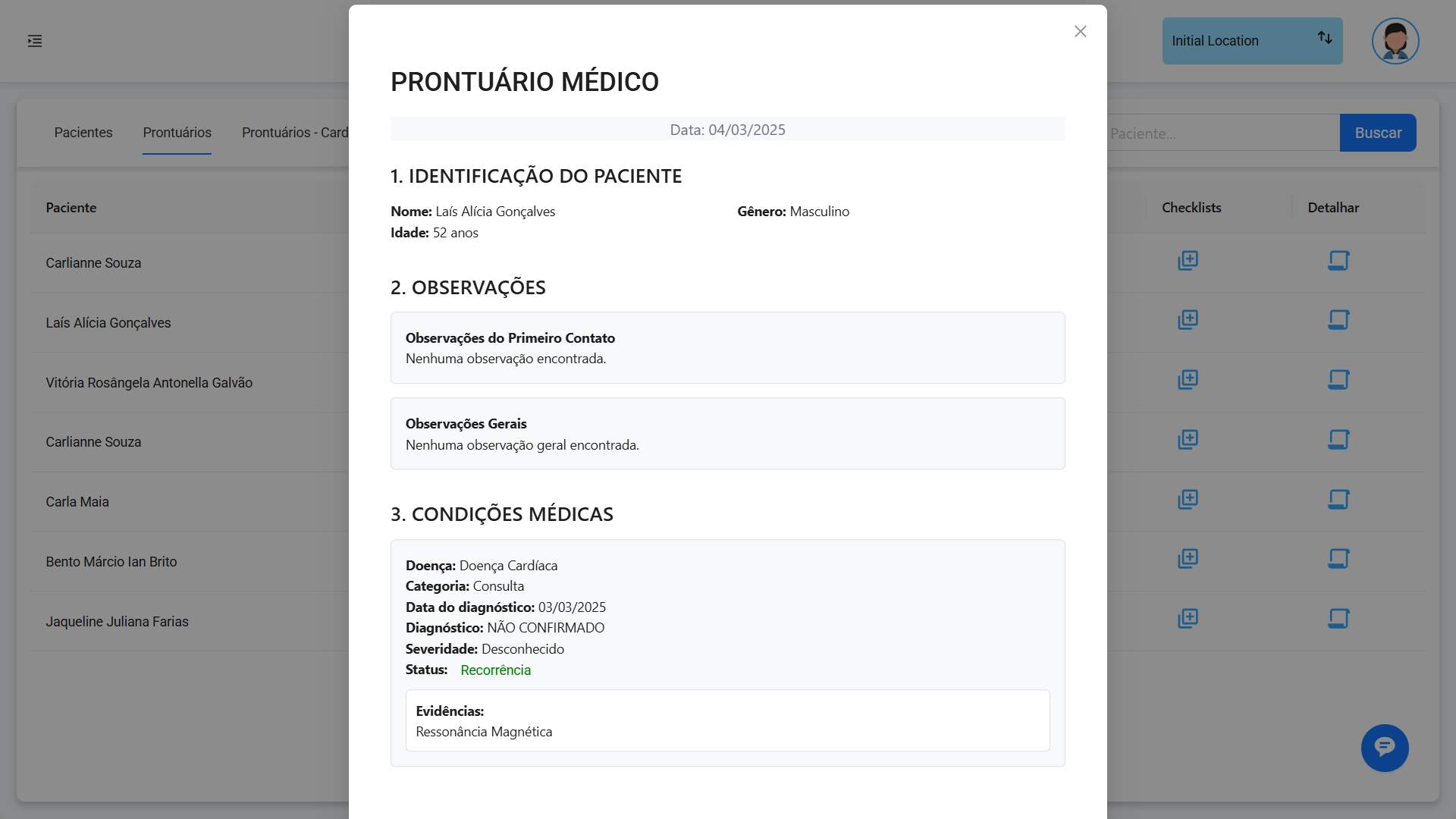This screenshot has height=819, width=1456.
Task: Open the user profile avatar
Action: [x=1395, y=41]
